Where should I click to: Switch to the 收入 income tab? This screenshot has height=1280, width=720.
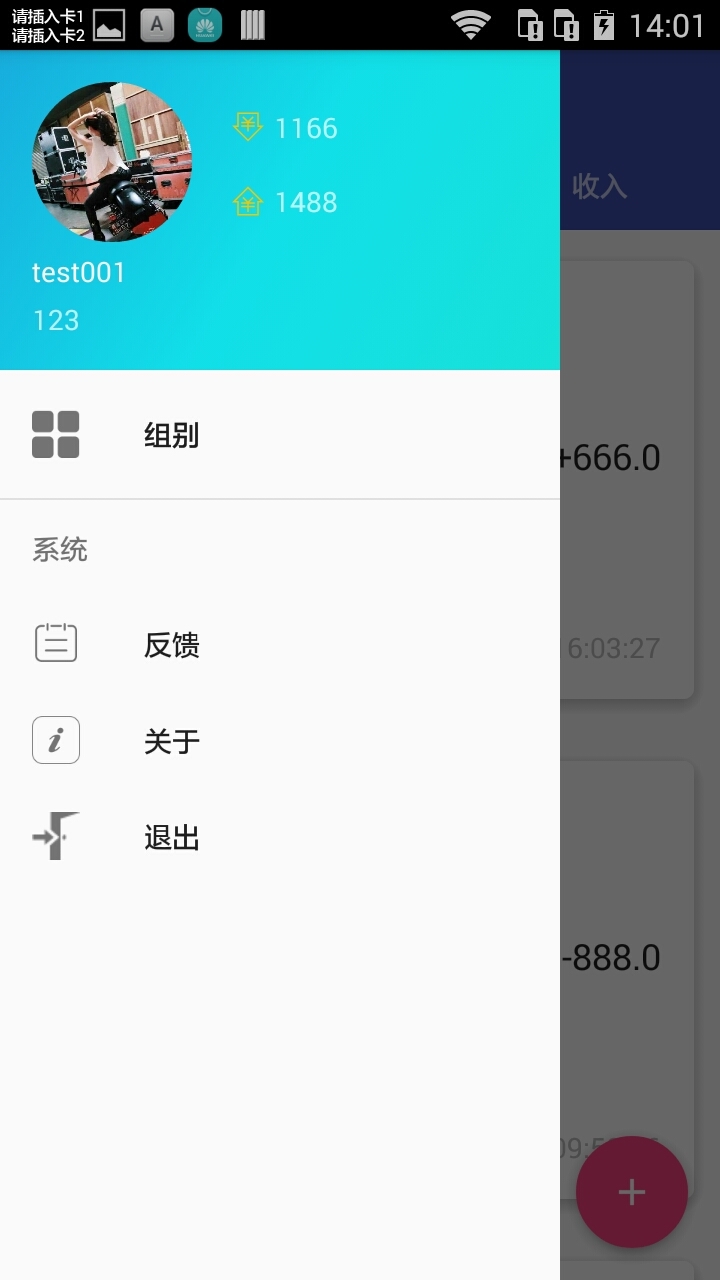[600, 186]
